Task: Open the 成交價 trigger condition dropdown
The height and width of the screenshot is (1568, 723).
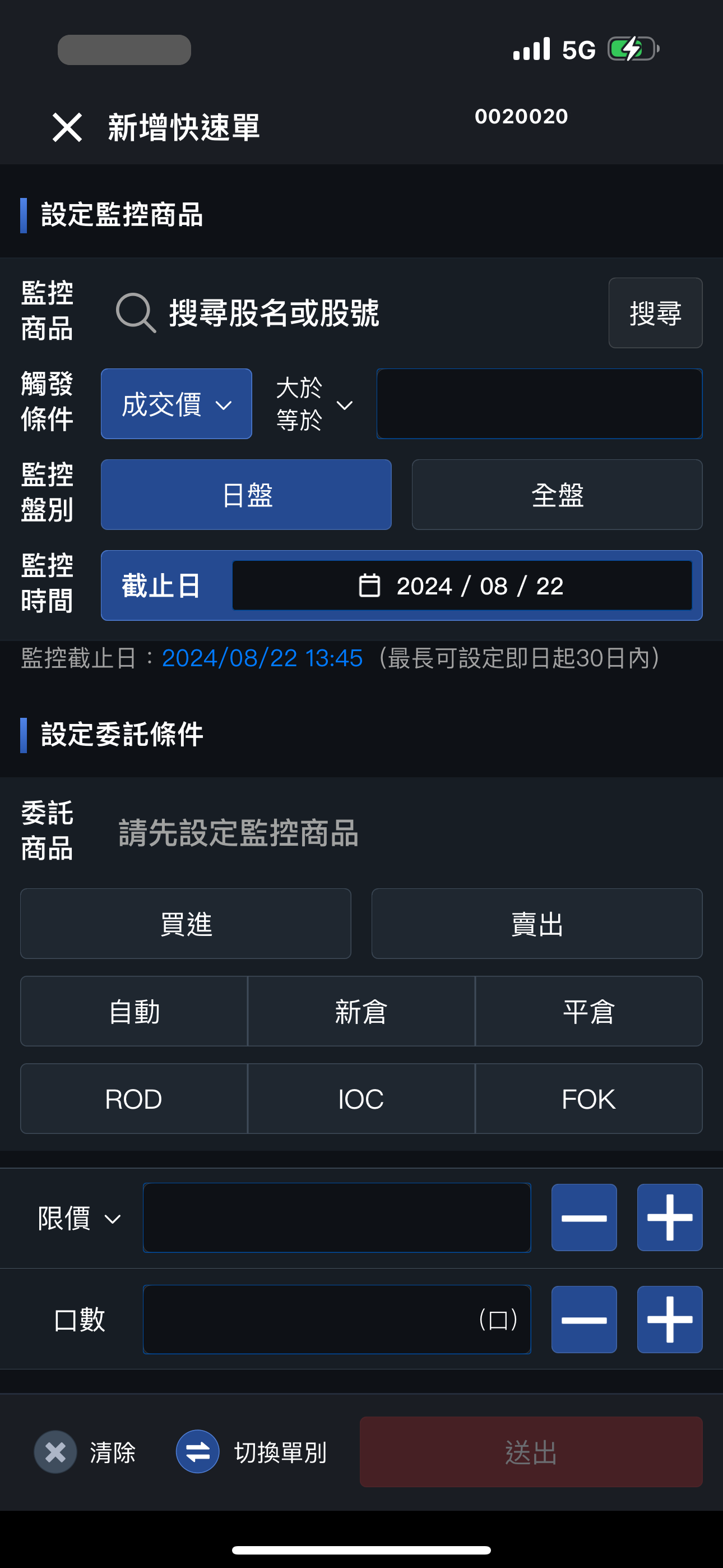Action: [176, 403]
